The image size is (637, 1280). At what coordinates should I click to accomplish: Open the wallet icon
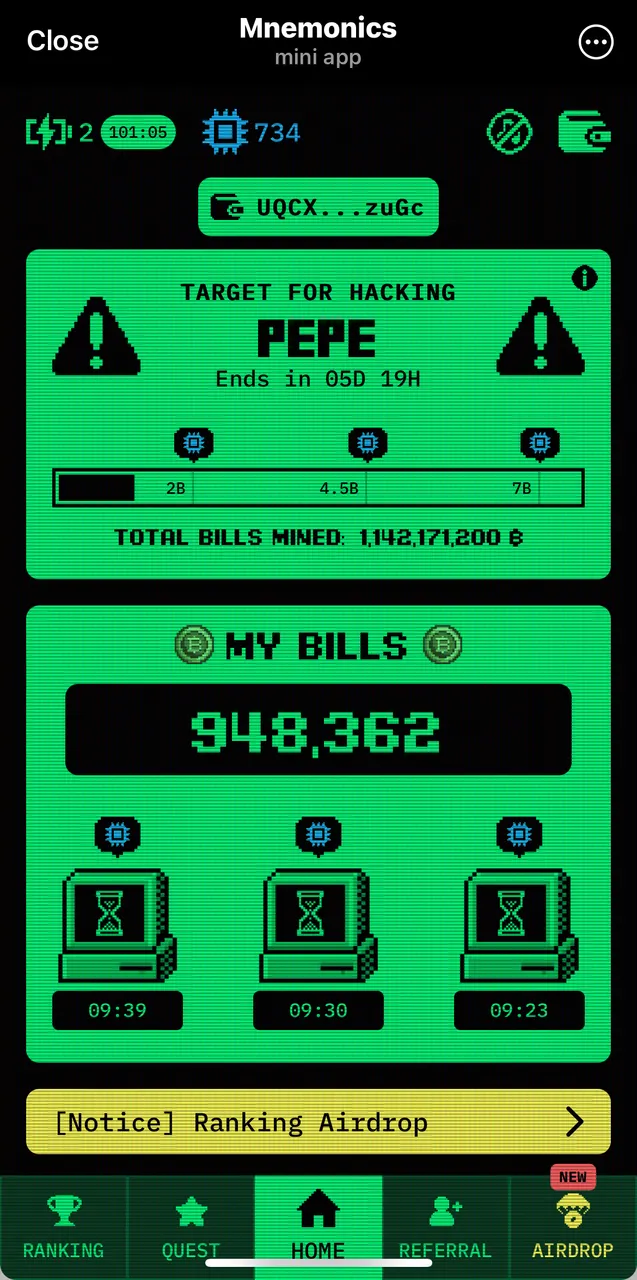(x=584, y=132)
